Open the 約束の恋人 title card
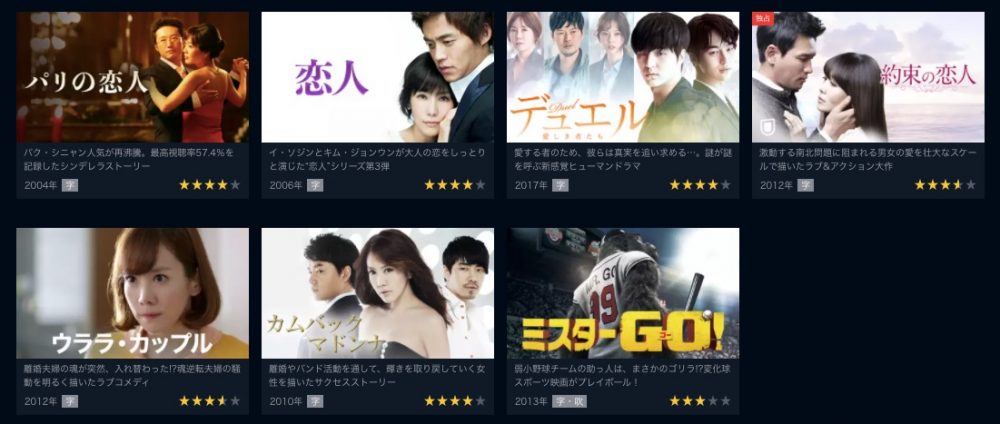This screenshot has width=1000, height=424. click(x=867, y=77)
